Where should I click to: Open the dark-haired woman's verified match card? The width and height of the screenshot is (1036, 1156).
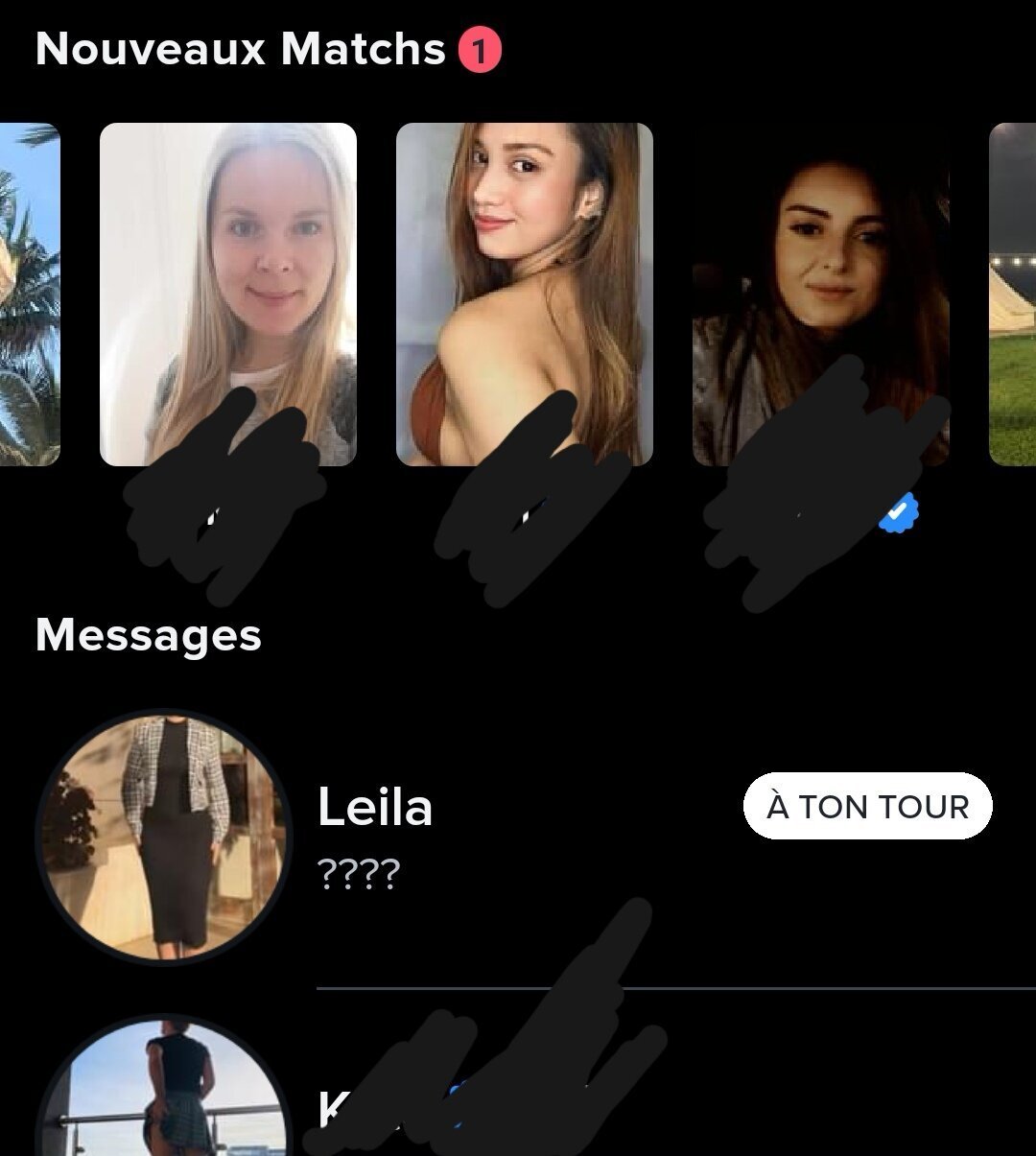click(x=820, y=293)
